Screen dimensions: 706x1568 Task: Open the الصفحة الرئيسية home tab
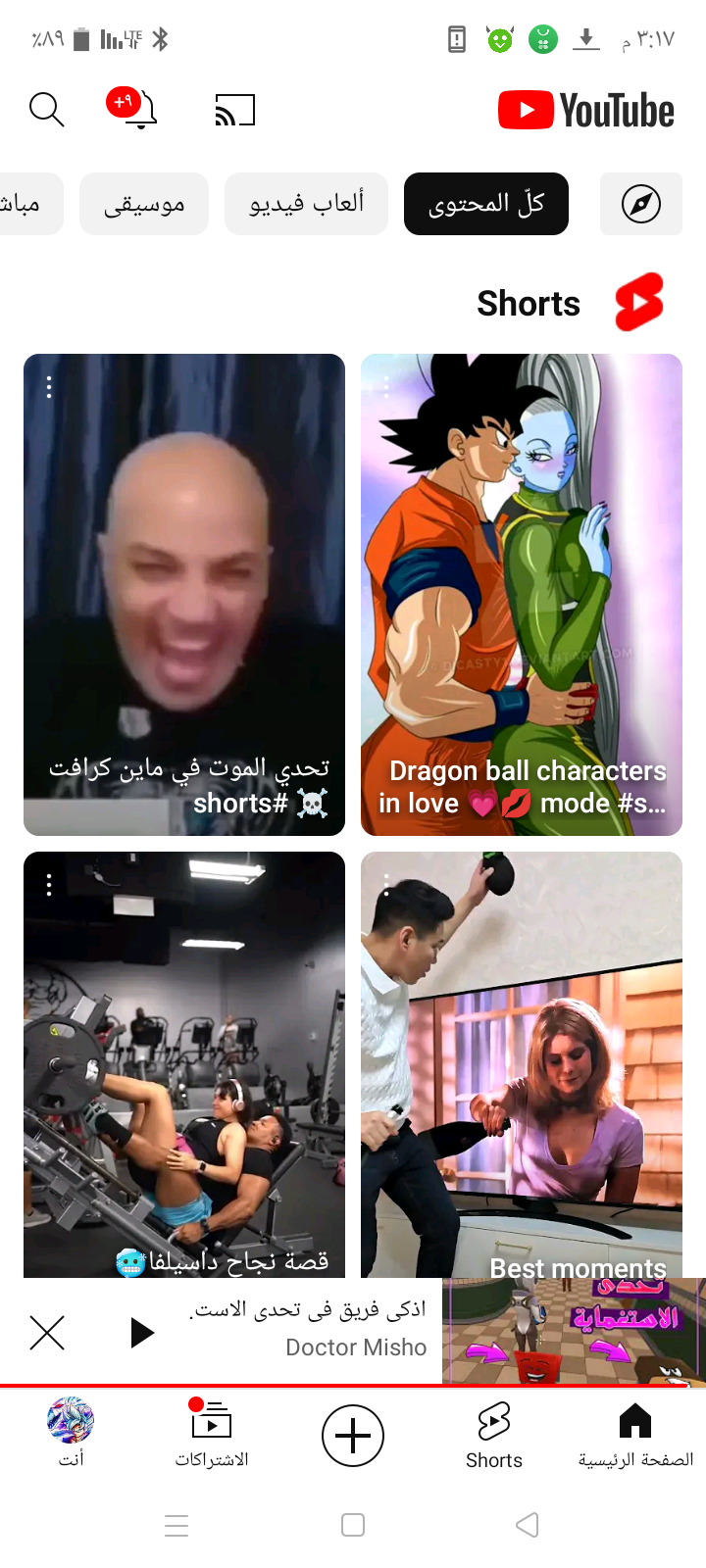point(633,1434)
